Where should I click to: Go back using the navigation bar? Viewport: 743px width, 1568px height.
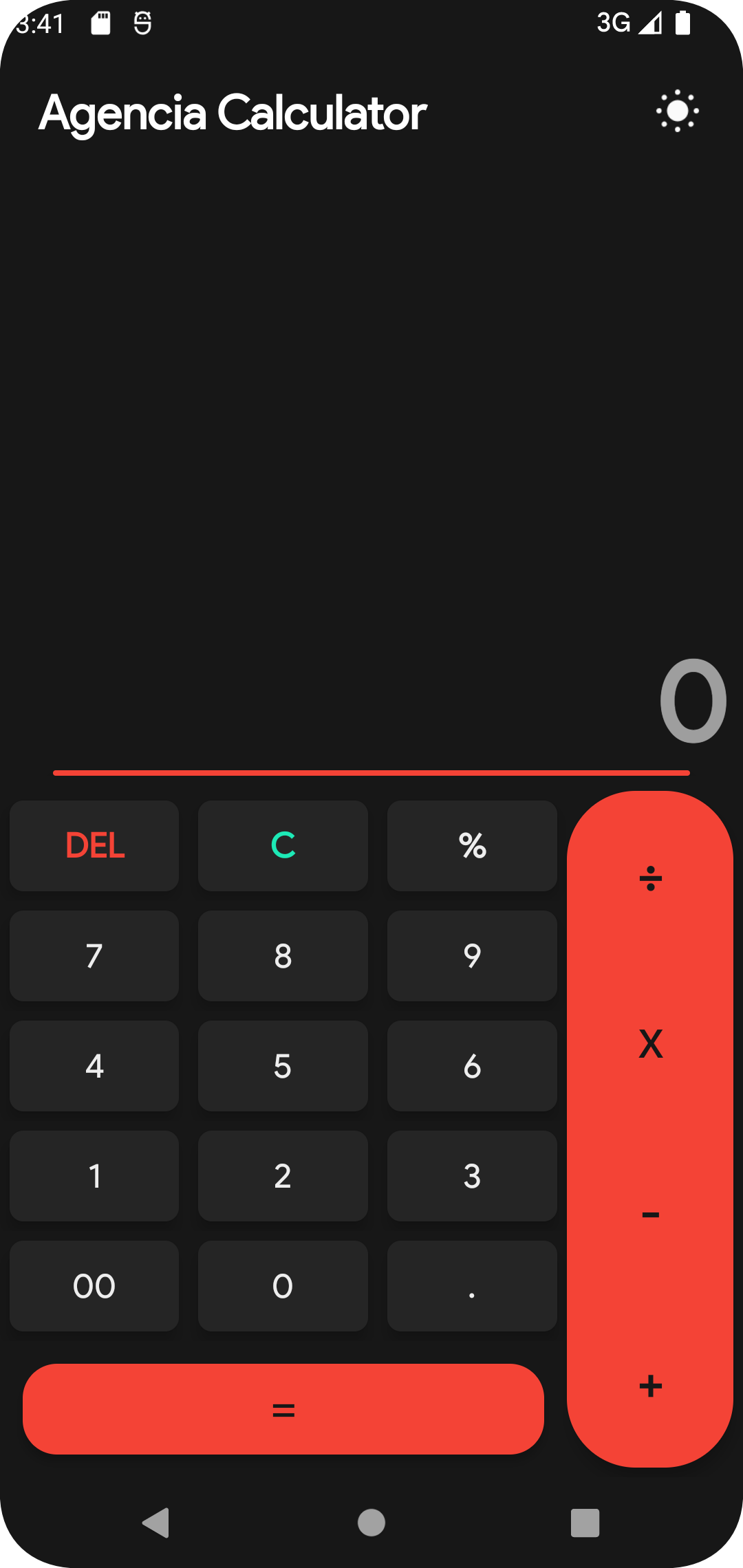[156, 1523]
